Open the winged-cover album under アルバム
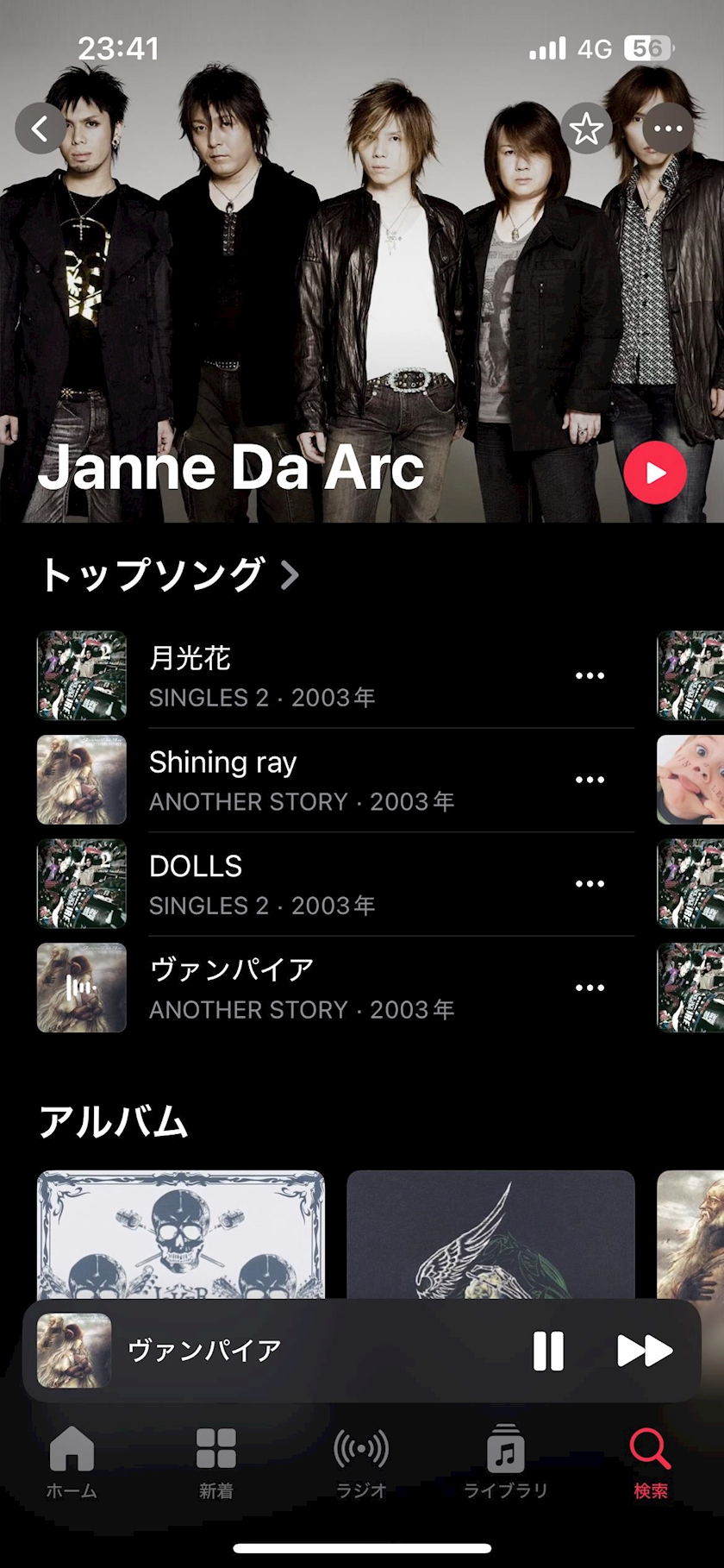 (x=490, y=1233)
